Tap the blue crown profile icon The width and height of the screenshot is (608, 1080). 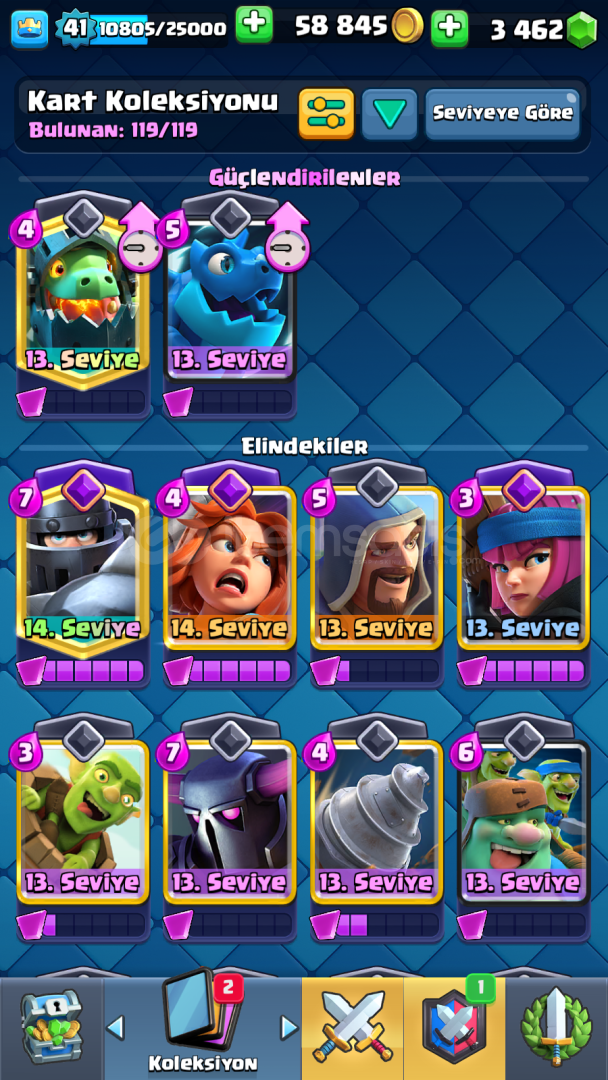click(x=30, y=30)
